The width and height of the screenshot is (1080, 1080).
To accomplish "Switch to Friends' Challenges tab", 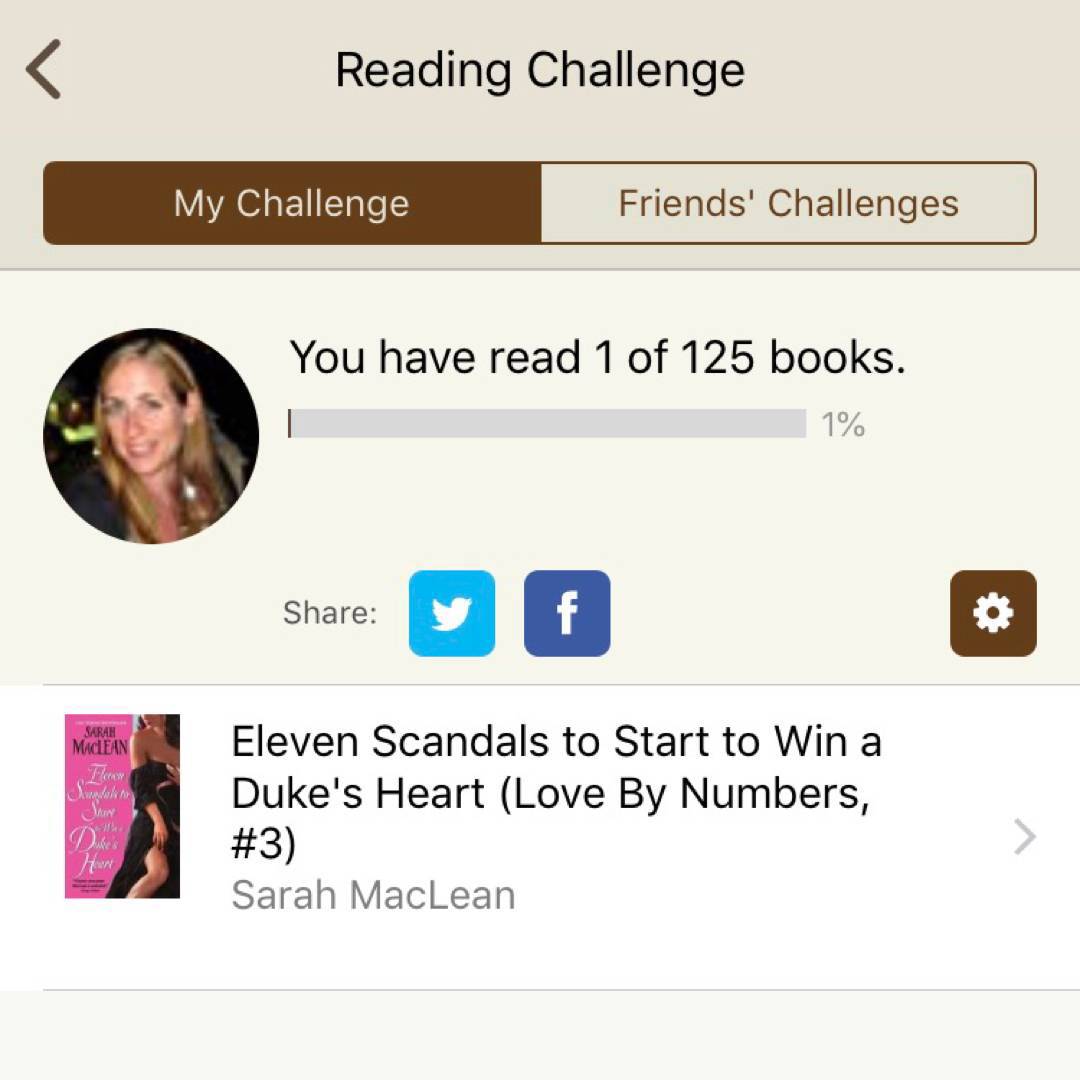I will pos(788,203).
